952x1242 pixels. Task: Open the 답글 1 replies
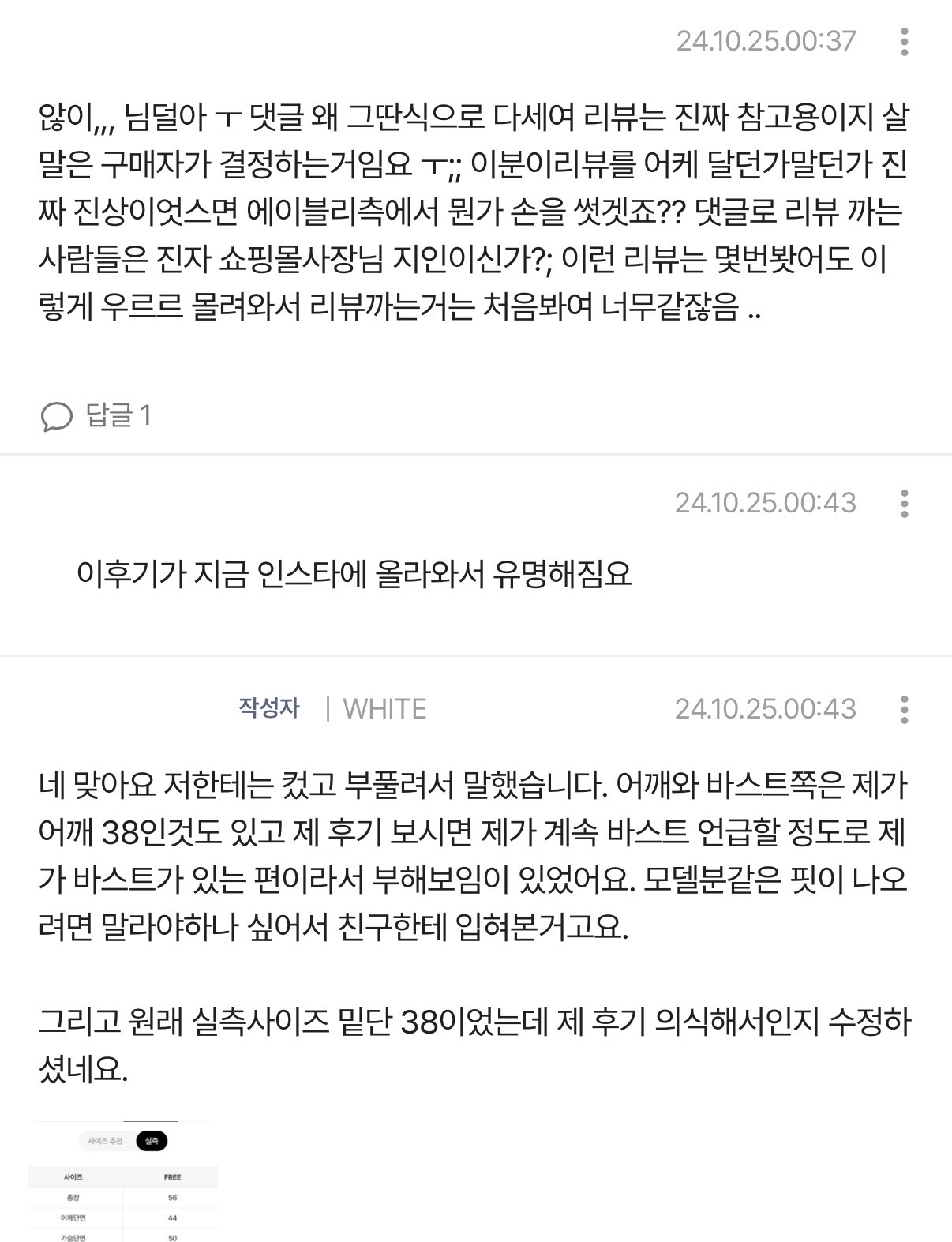tap(96, 415)
